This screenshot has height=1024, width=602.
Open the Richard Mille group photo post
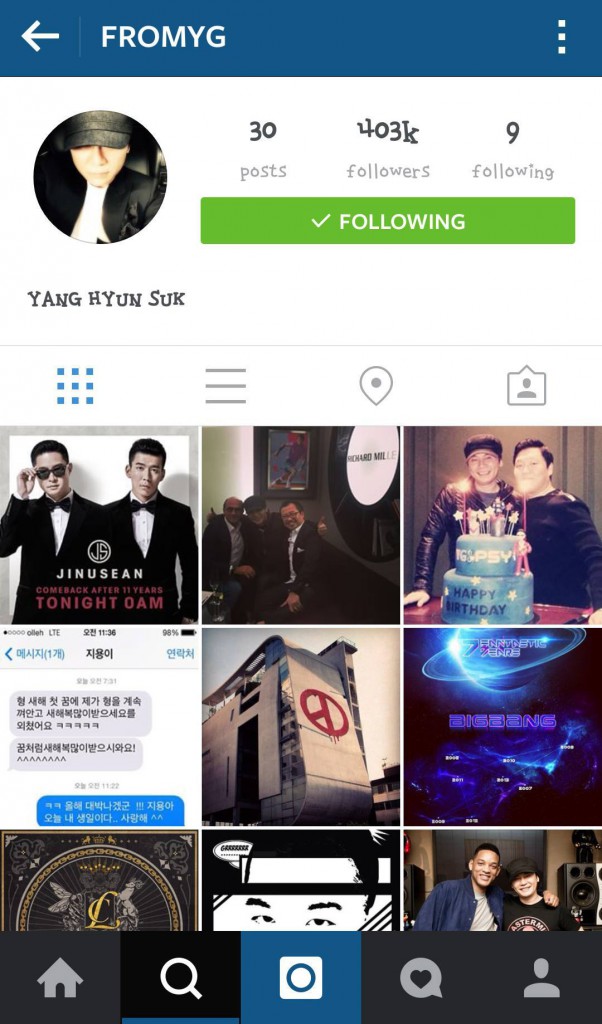tap(301, 525)
